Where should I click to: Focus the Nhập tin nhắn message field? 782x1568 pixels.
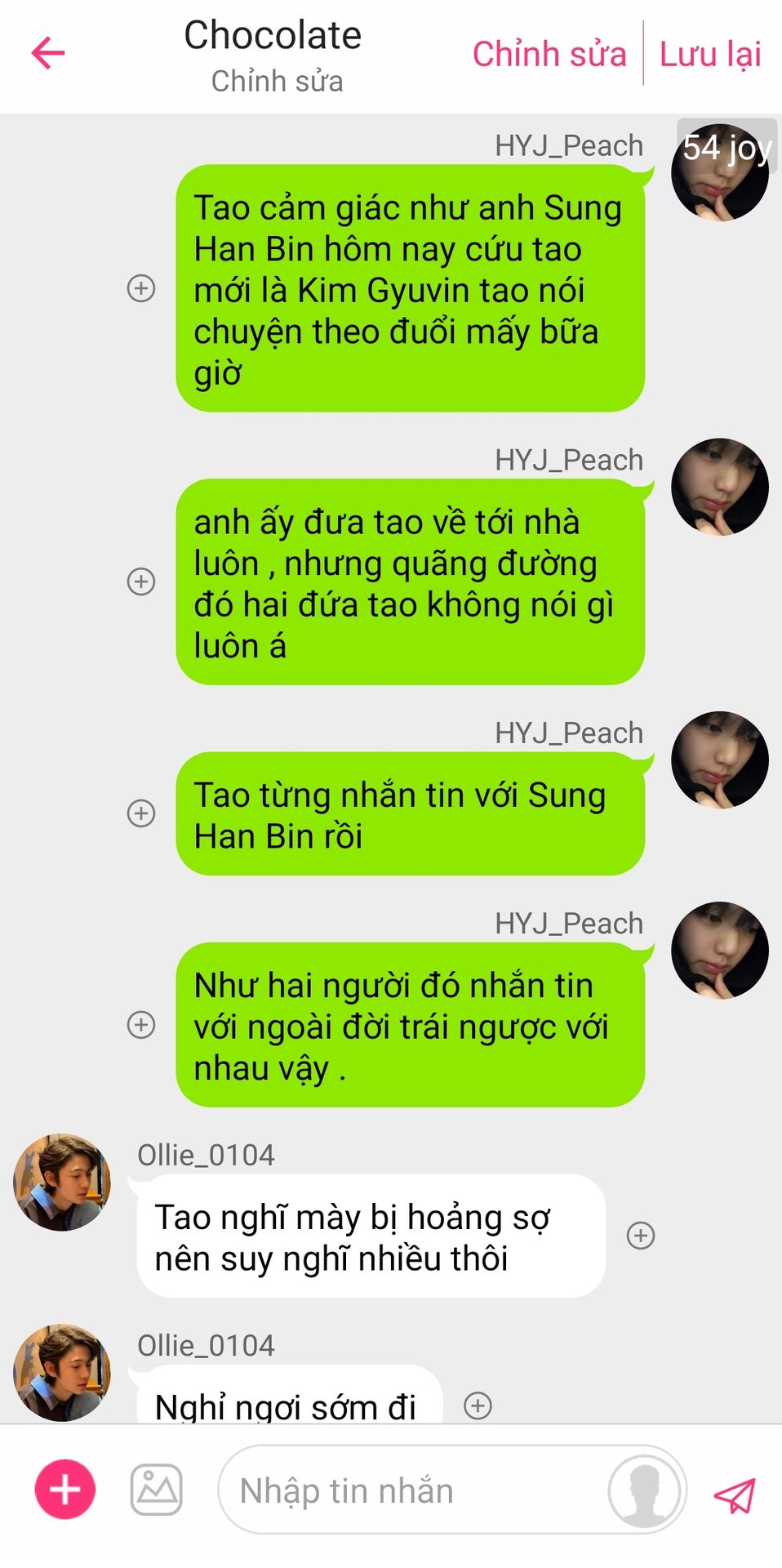point(408,1490)
